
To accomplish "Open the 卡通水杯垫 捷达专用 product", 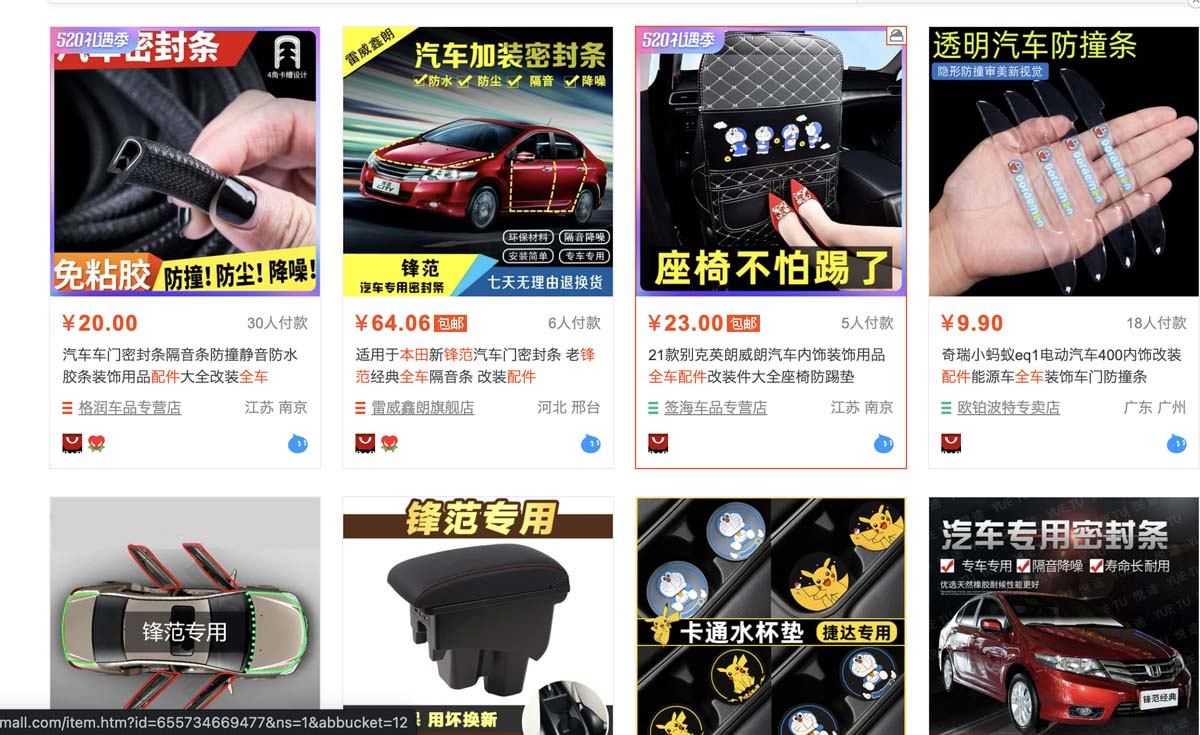I will click(x=770, y=610).
